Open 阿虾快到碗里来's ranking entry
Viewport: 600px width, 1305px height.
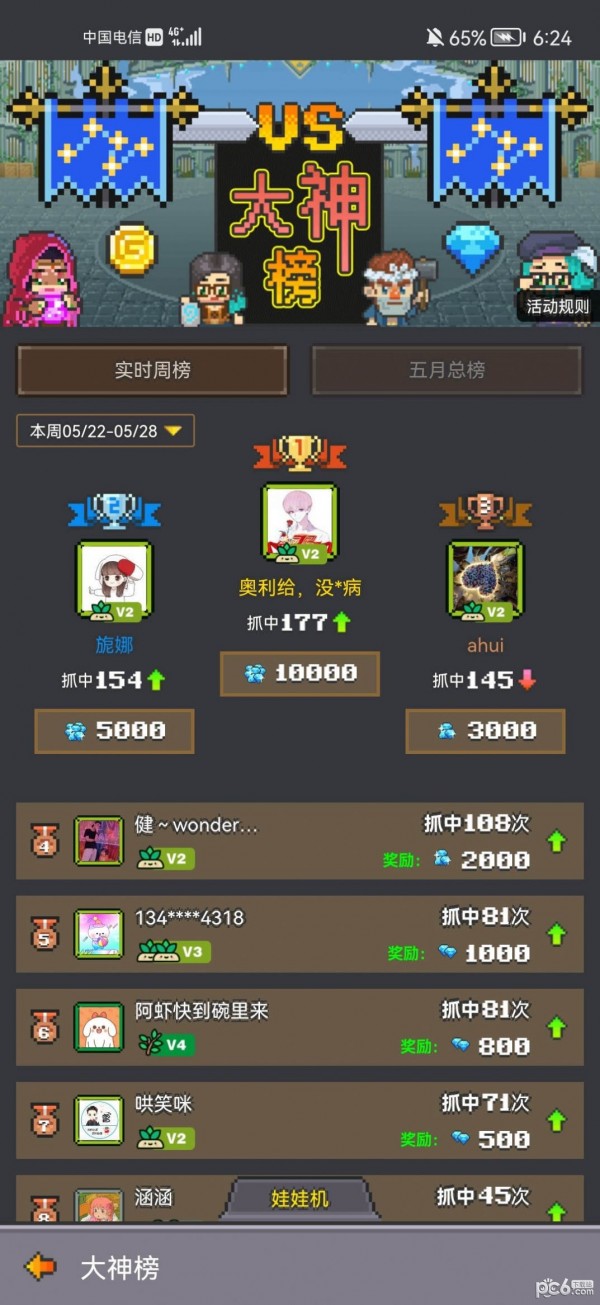tap(299, 1027)
